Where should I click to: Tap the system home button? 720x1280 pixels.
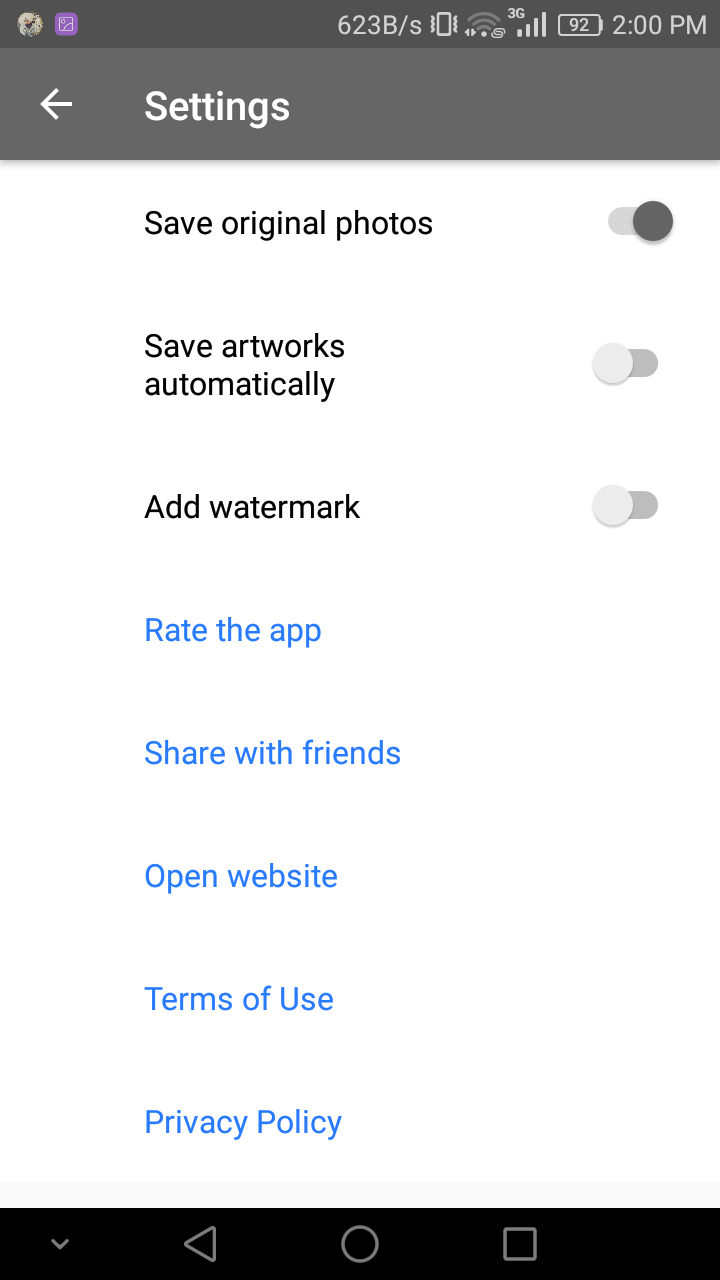point(360,1244)
